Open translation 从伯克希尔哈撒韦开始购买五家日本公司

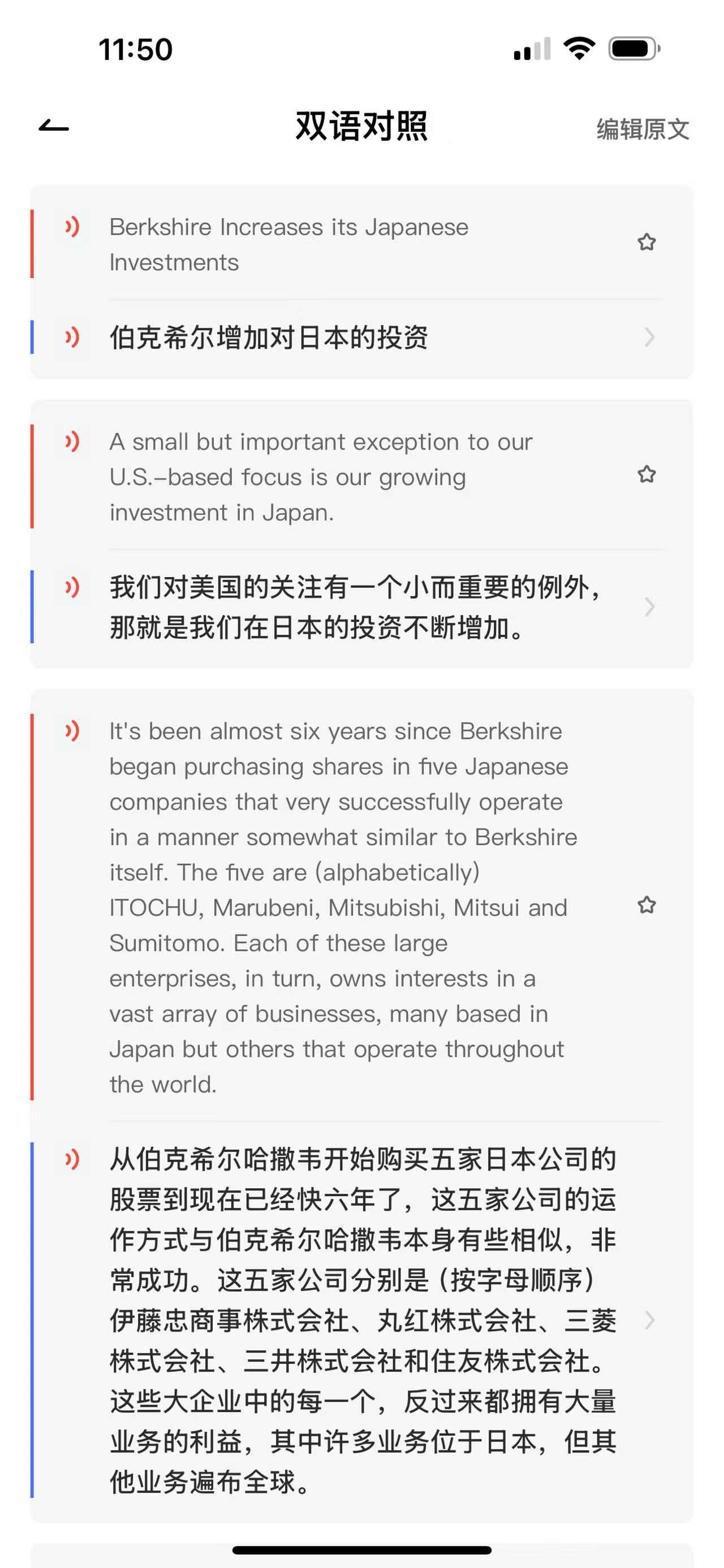coord(649,1320)
